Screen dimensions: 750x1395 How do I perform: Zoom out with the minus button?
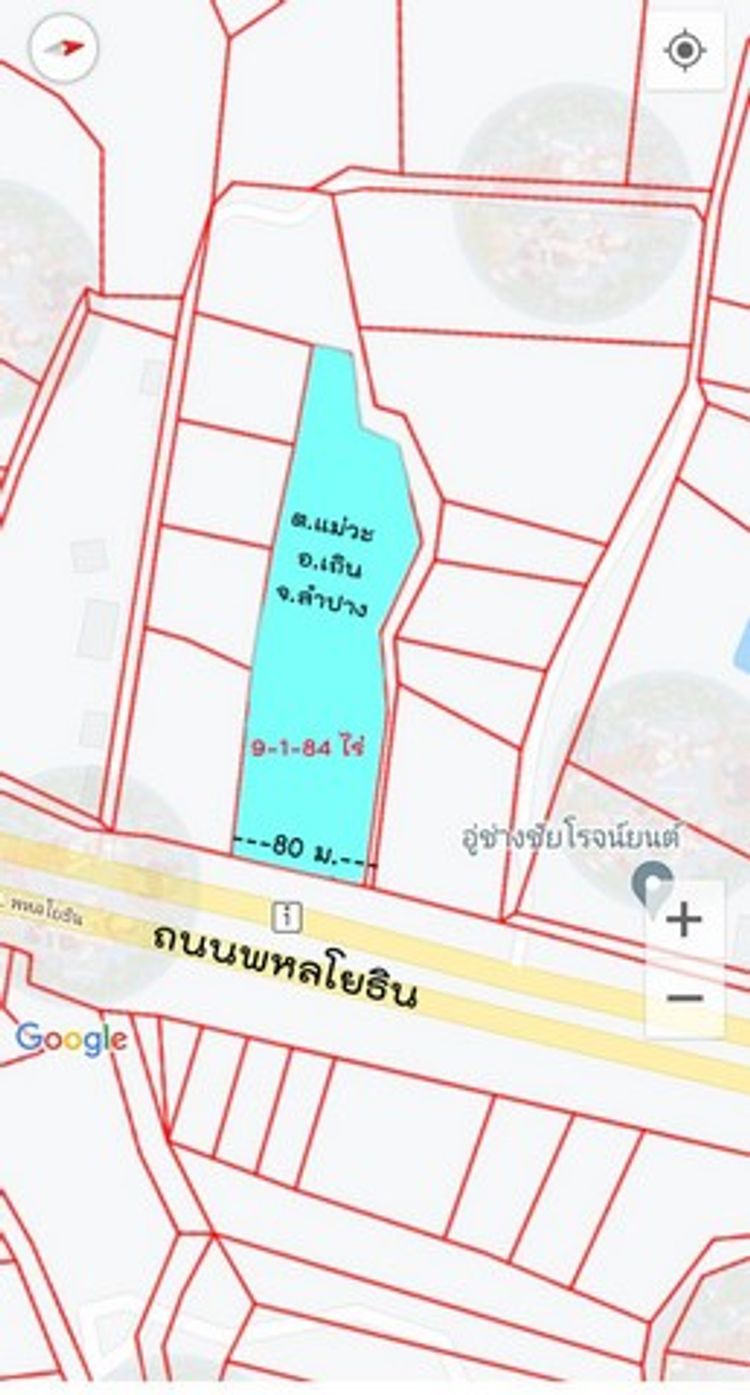click(685, 997)
